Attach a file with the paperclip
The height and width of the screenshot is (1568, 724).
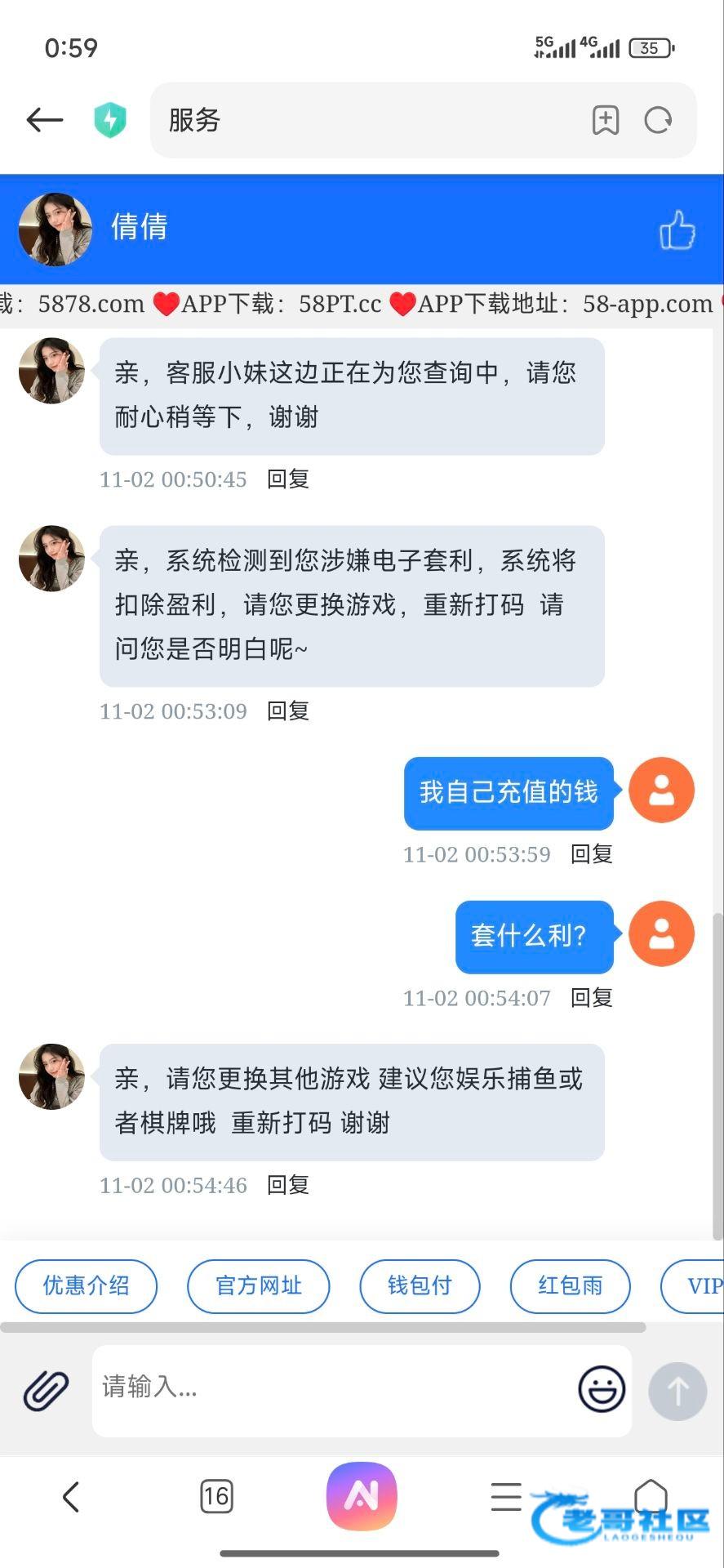click(x=46, y=1391)
